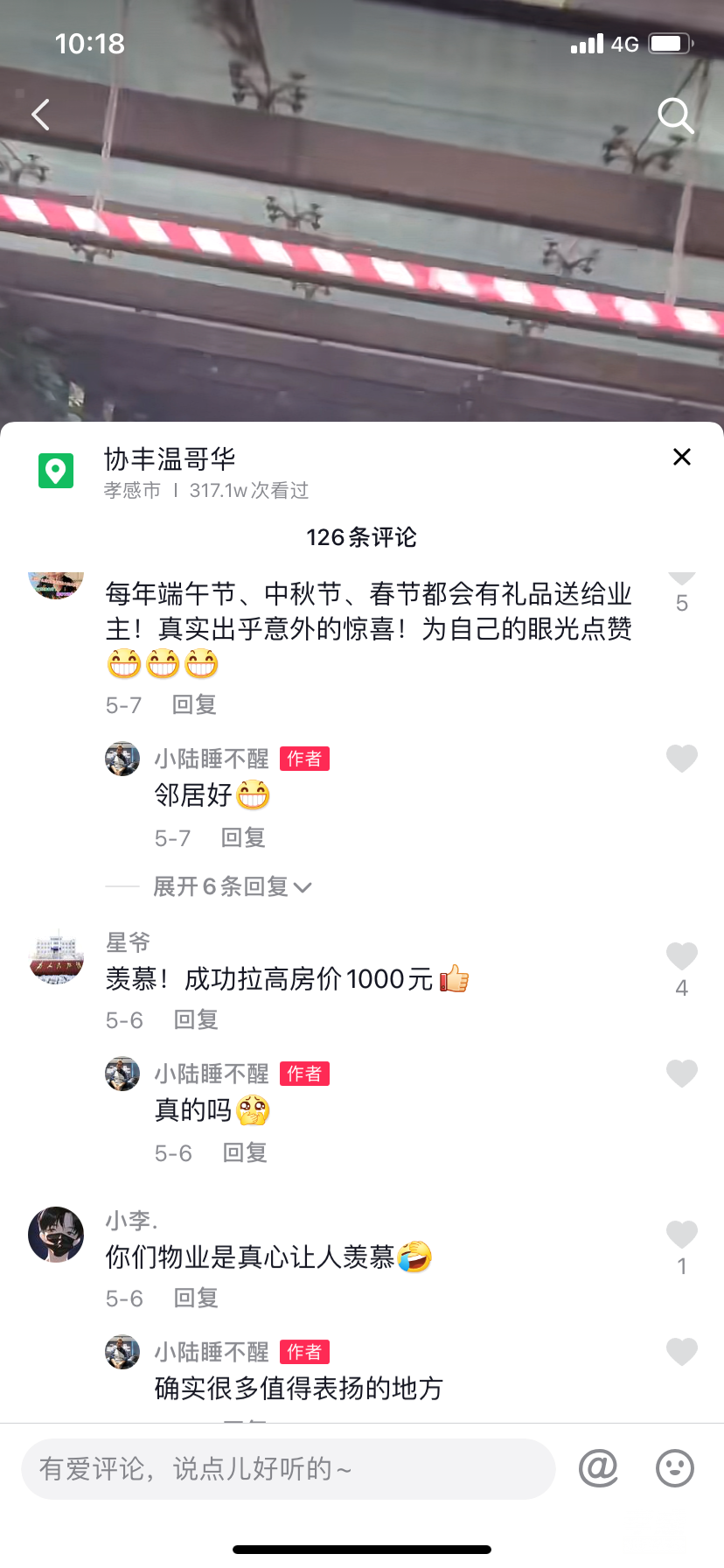Open 星爷's profile avatar

point(56,956)
